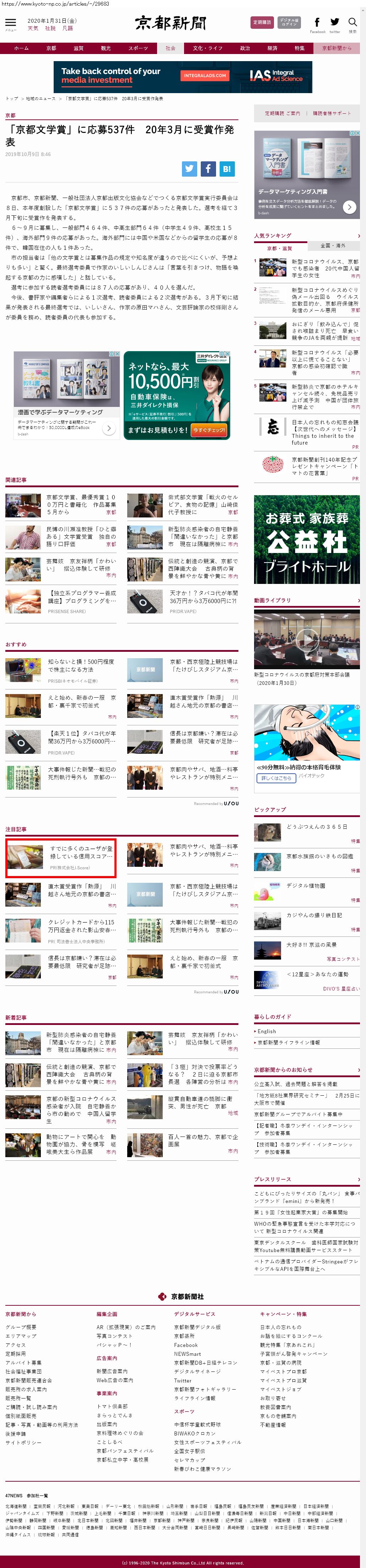366x1568 pixels.
Task: Open the search icon in header
Action: coord(352,23)
